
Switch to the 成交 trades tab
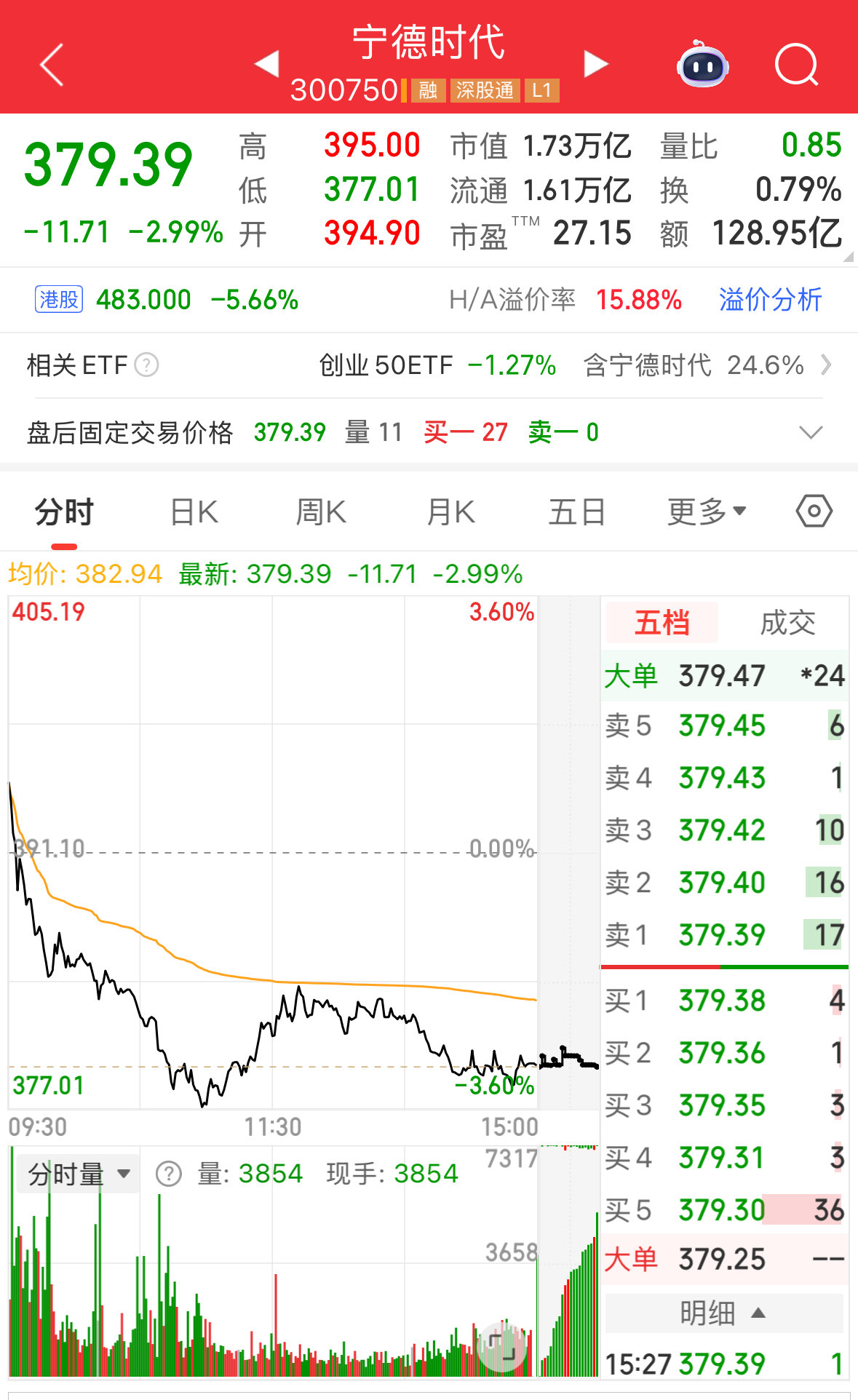pos(787,623)
